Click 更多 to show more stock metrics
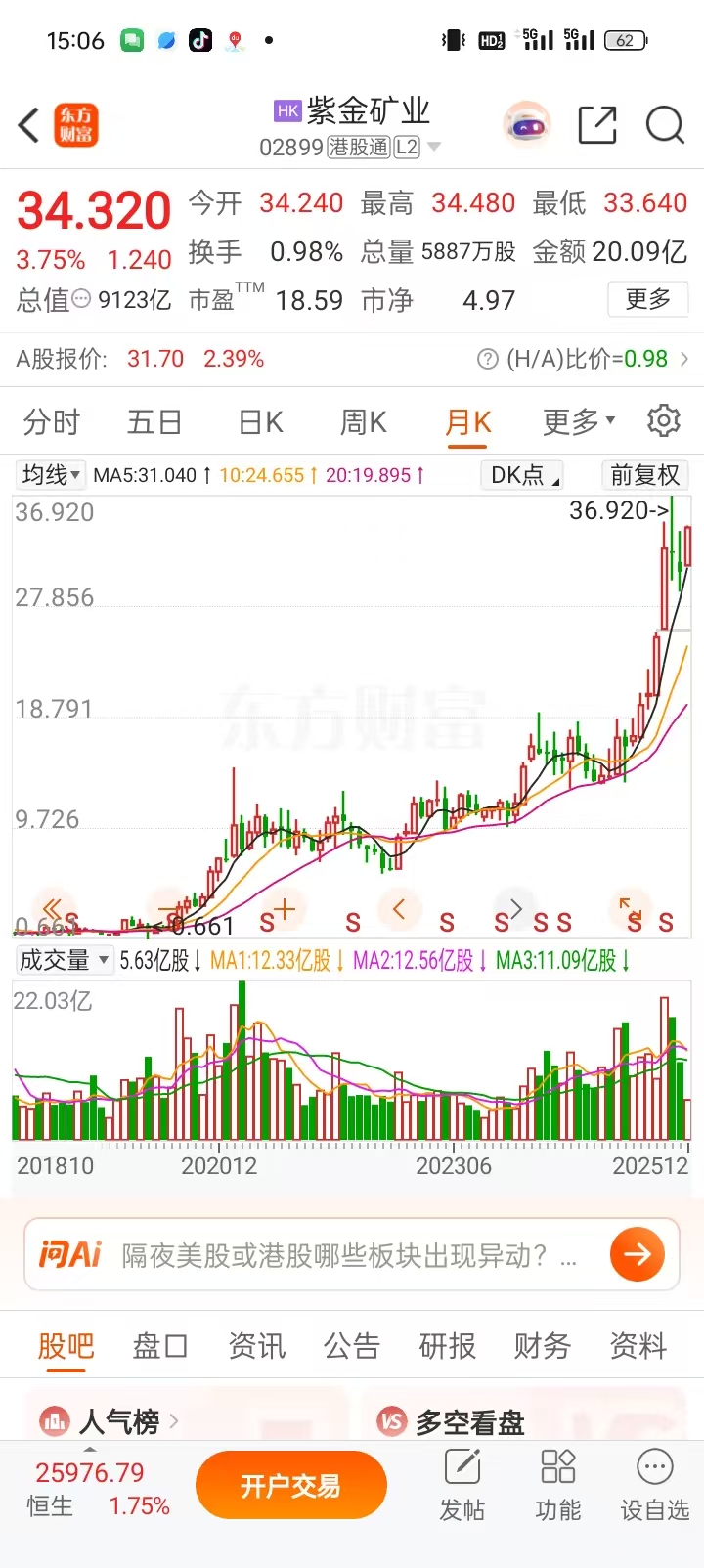704x1568 pixels. [x=647, y=299]
